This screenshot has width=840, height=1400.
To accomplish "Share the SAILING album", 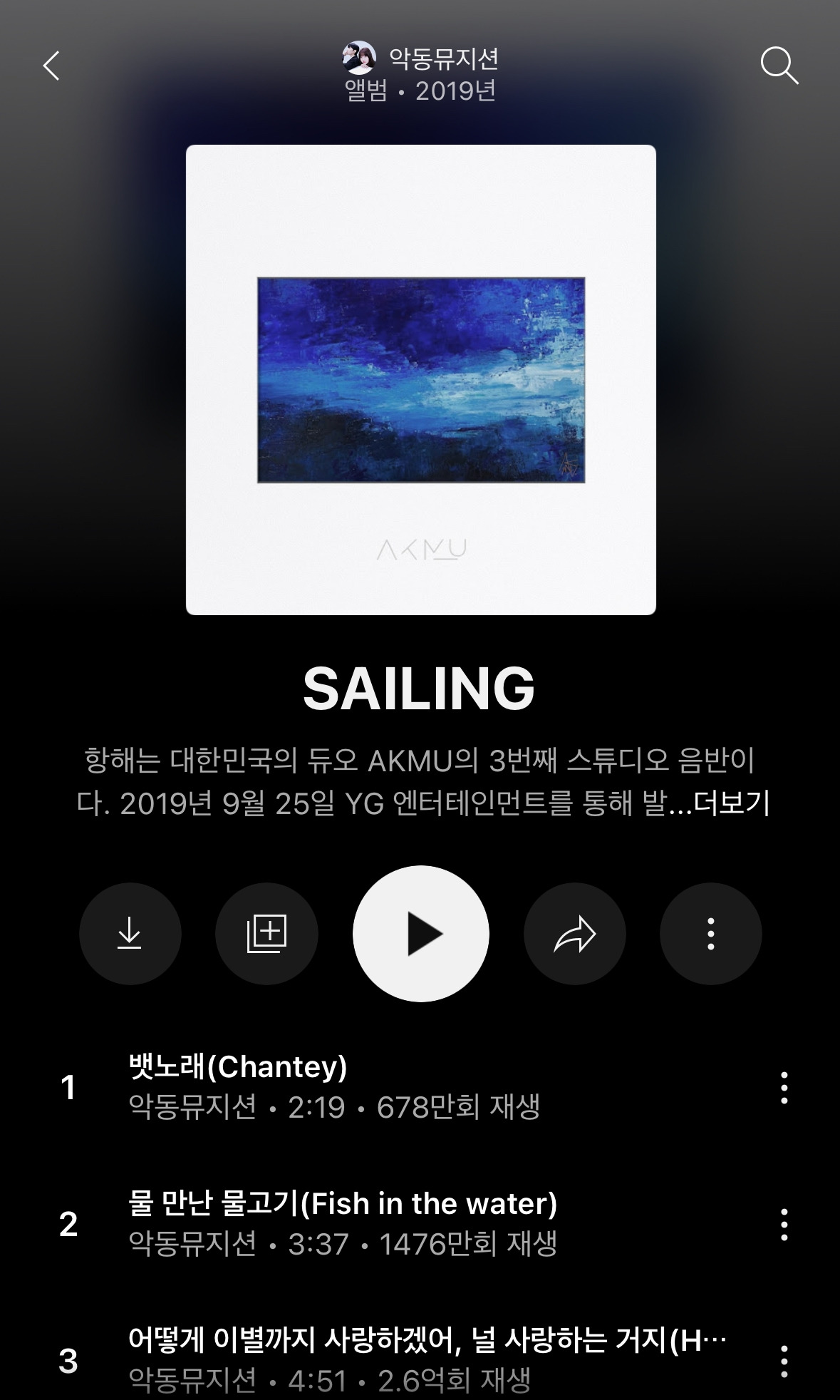I will pyautogui.click(x=574, y=933).
